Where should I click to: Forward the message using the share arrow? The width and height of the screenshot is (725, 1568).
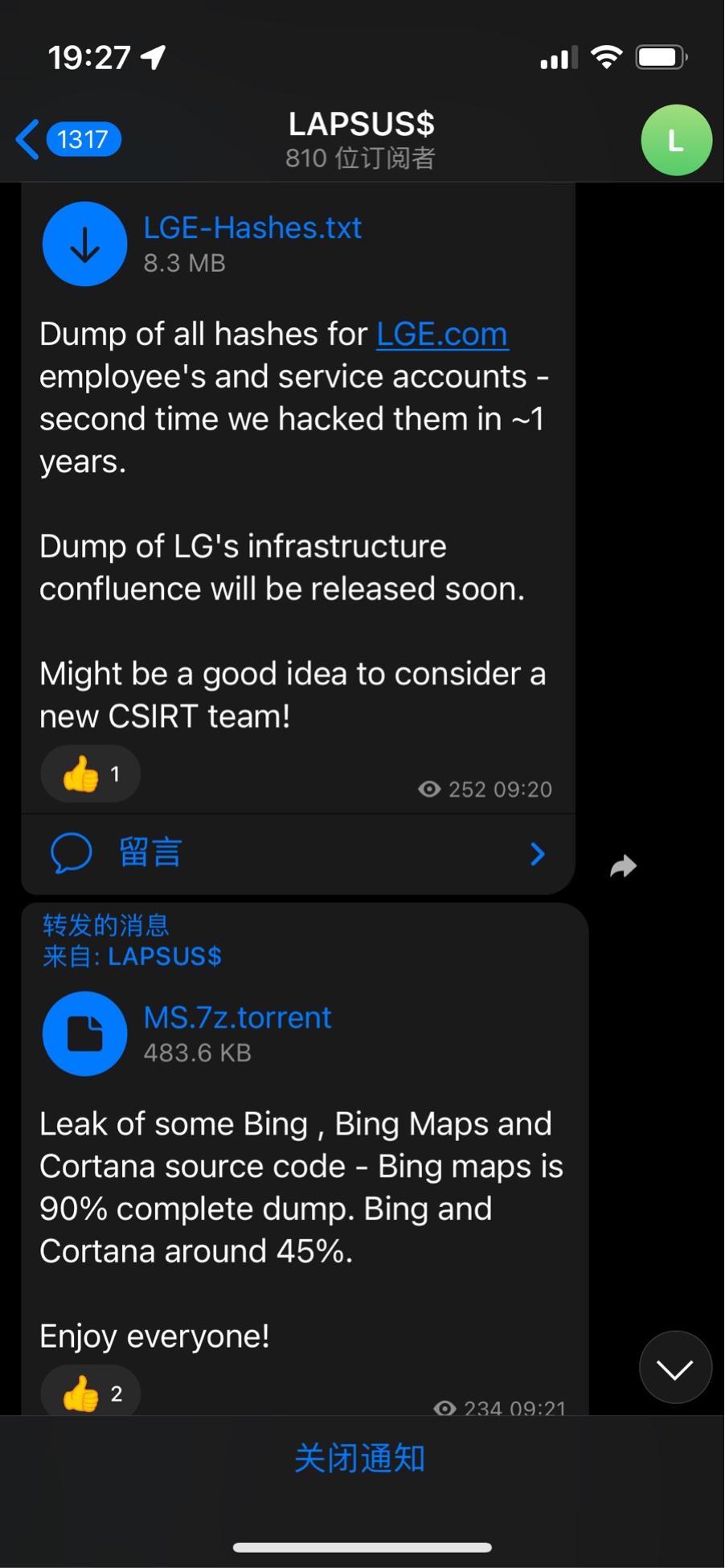[624, 866]
